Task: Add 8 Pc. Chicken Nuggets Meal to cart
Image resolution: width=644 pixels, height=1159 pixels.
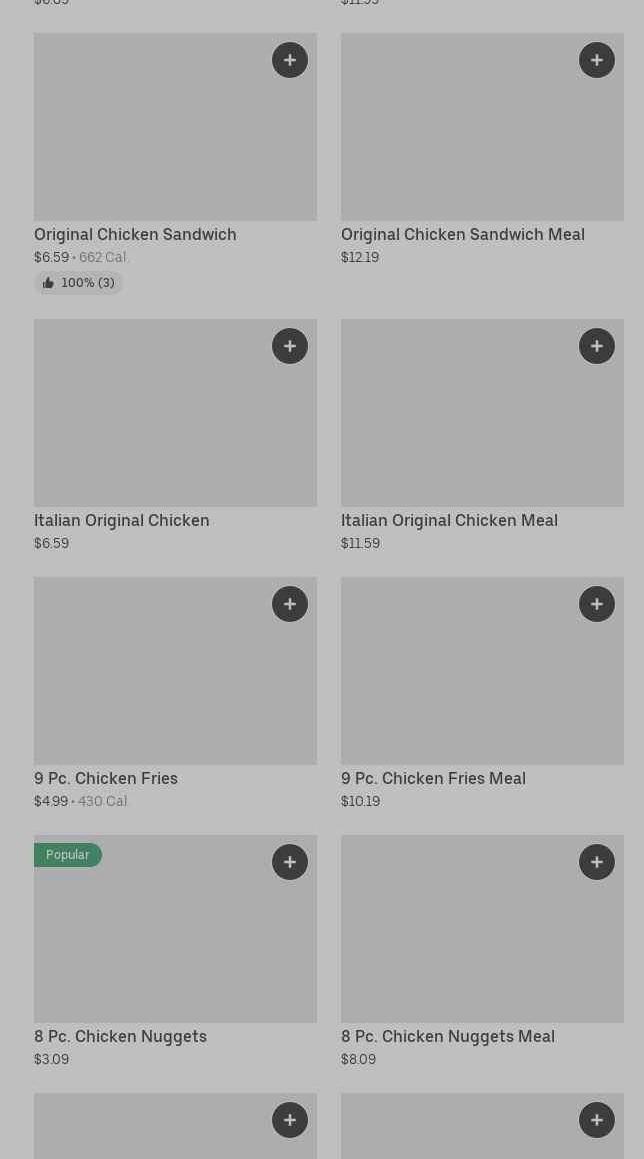Action: (597, 862)
